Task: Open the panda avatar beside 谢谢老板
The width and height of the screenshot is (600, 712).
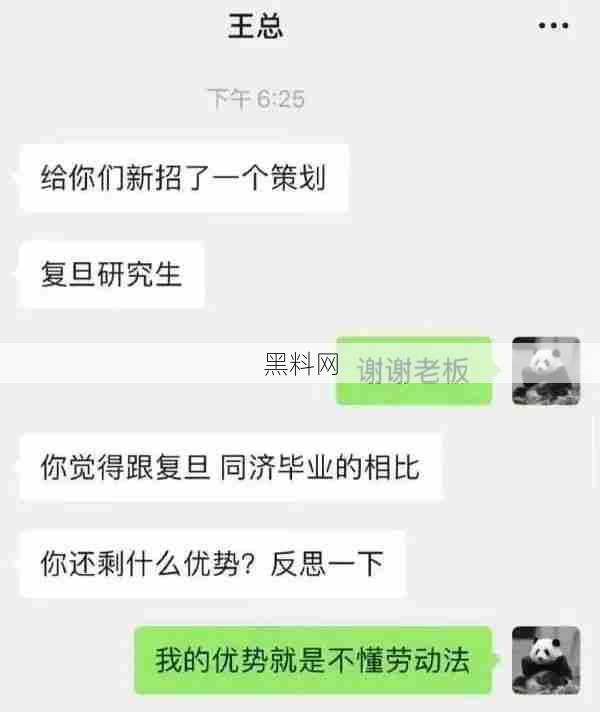Action: pyautogui.click(x=546, y=371)
